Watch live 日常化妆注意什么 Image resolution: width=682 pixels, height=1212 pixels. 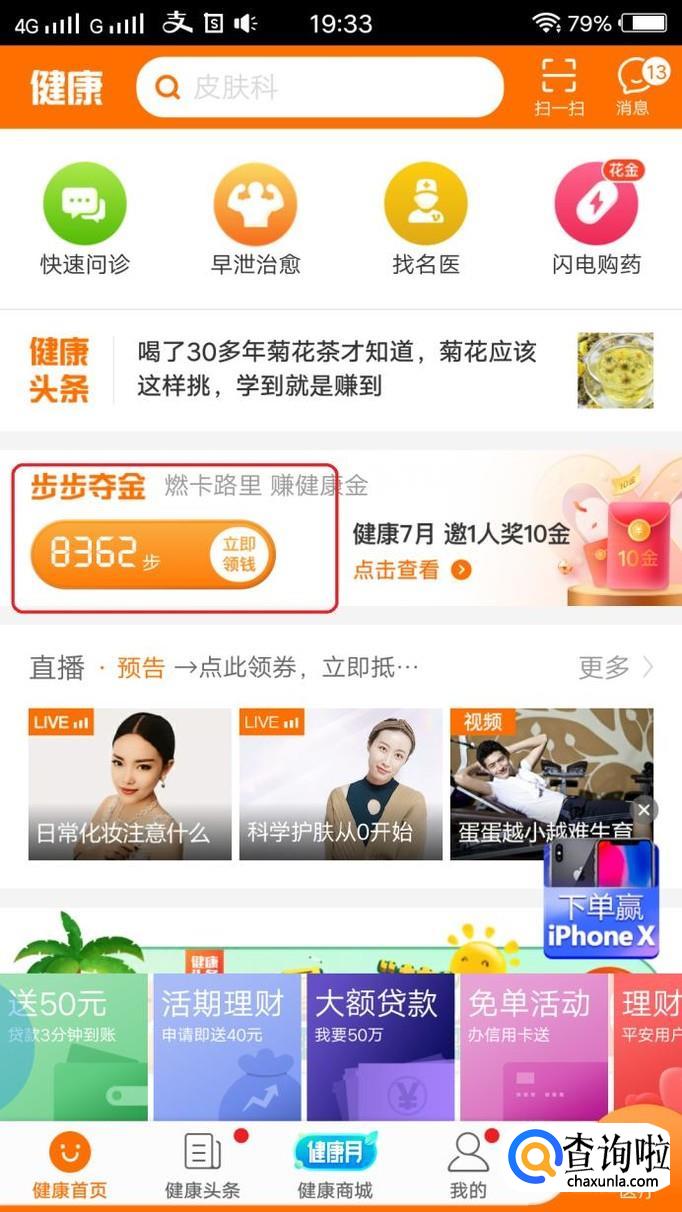(x=130, y=785)
